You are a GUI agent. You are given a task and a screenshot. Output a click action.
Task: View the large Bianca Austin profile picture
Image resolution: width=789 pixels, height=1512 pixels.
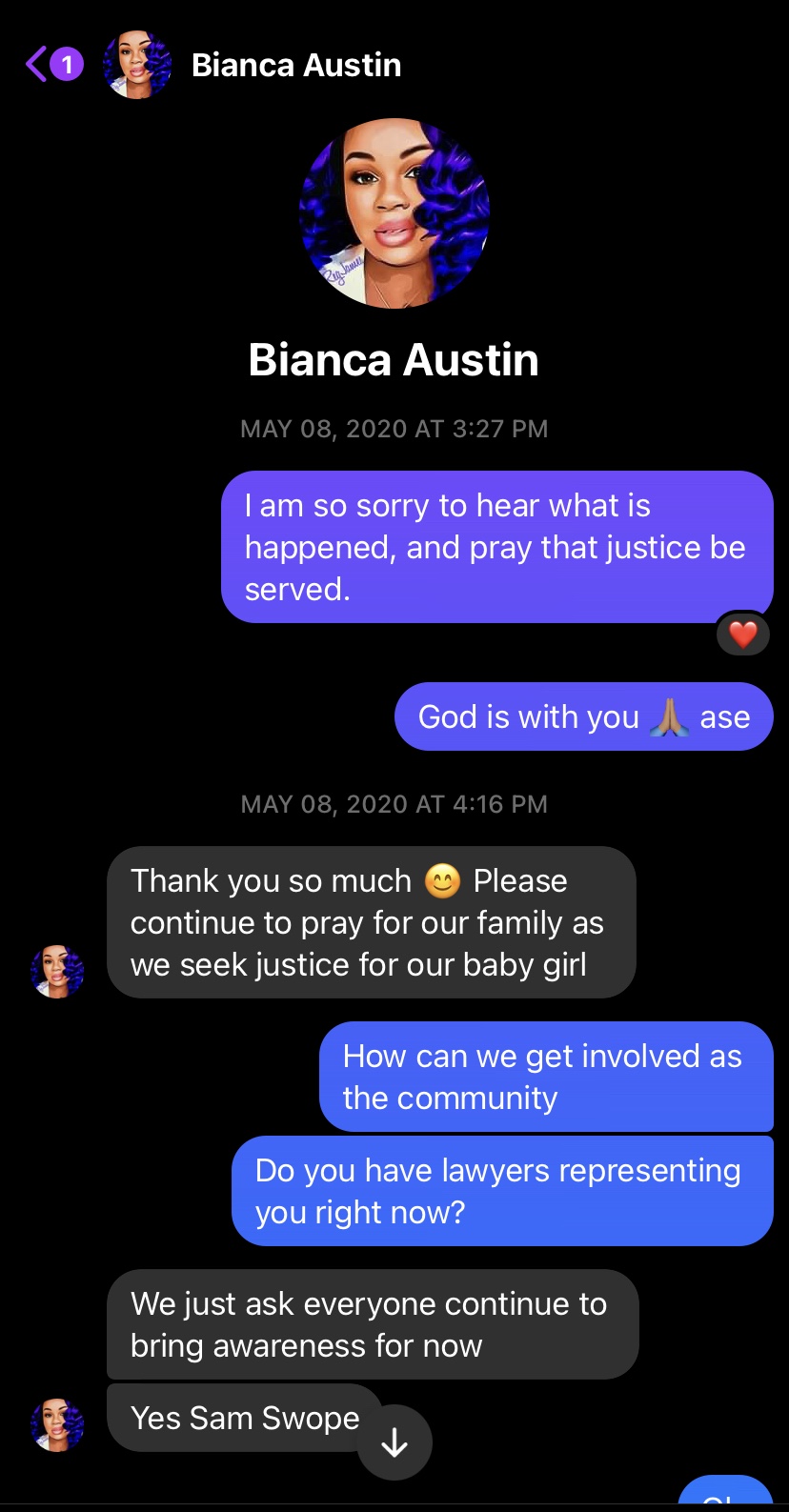(x=394, y=213)
